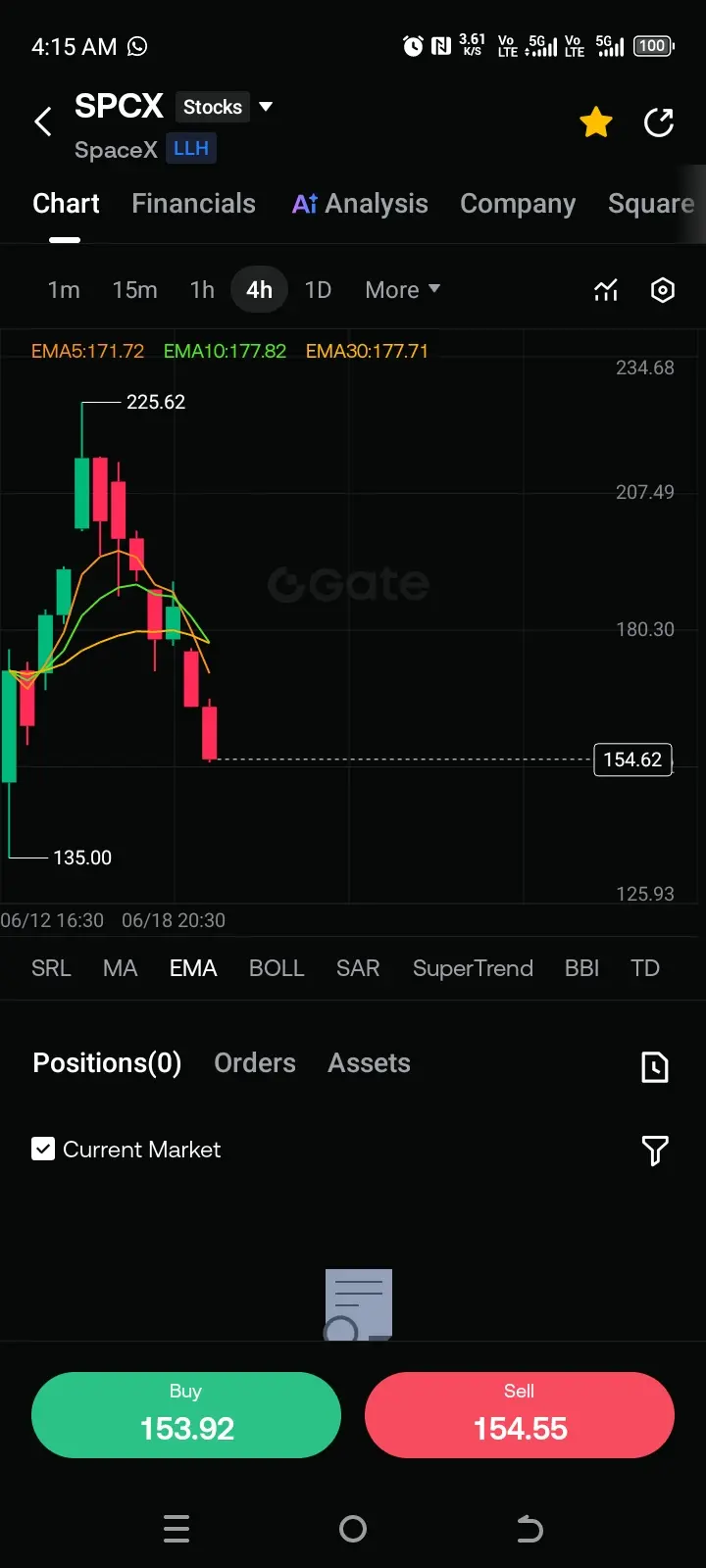Screen dimensions: 706x1568
Task: Choose the BOLL indicator
Action: click(x=277, y=968)
